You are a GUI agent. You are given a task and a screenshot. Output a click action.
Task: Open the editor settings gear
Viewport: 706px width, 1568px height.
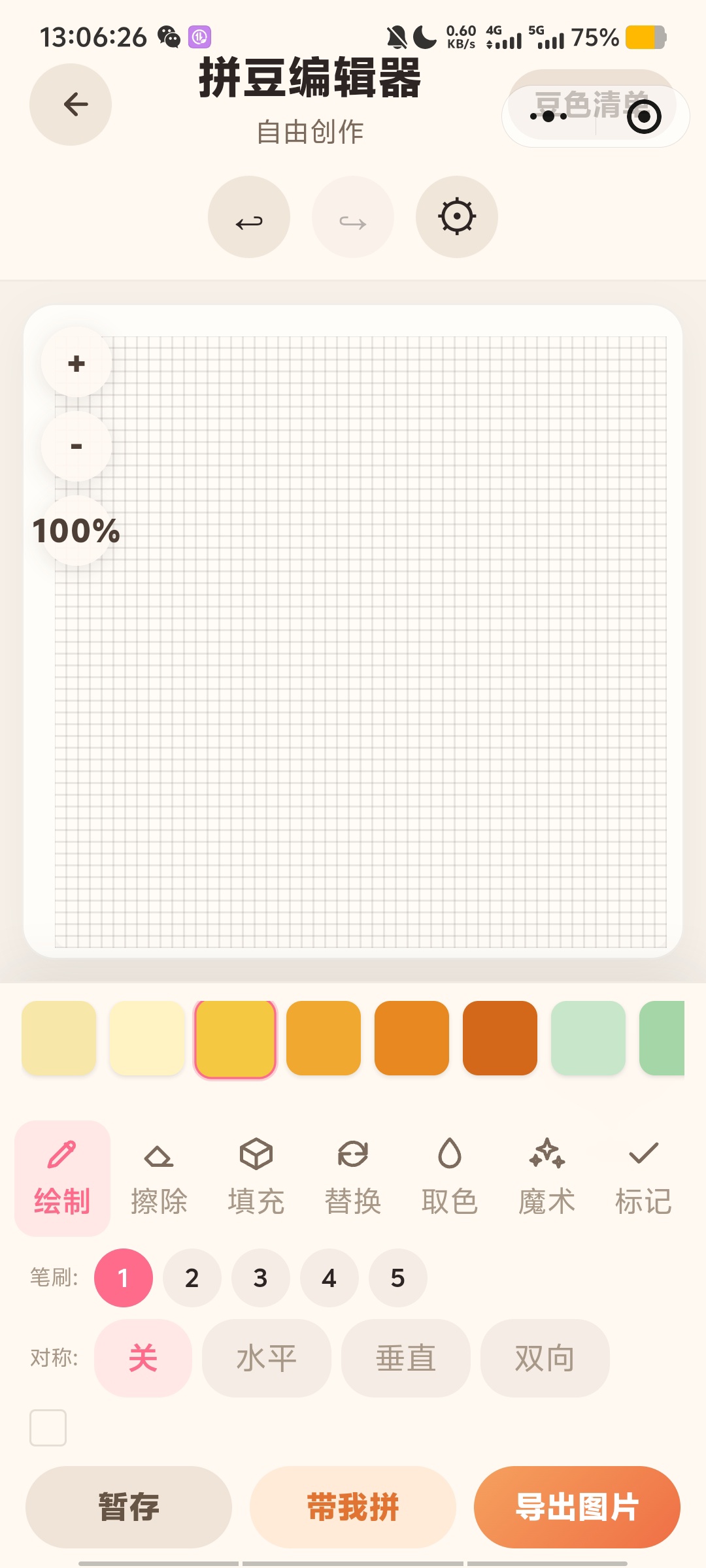coord(457,217)
